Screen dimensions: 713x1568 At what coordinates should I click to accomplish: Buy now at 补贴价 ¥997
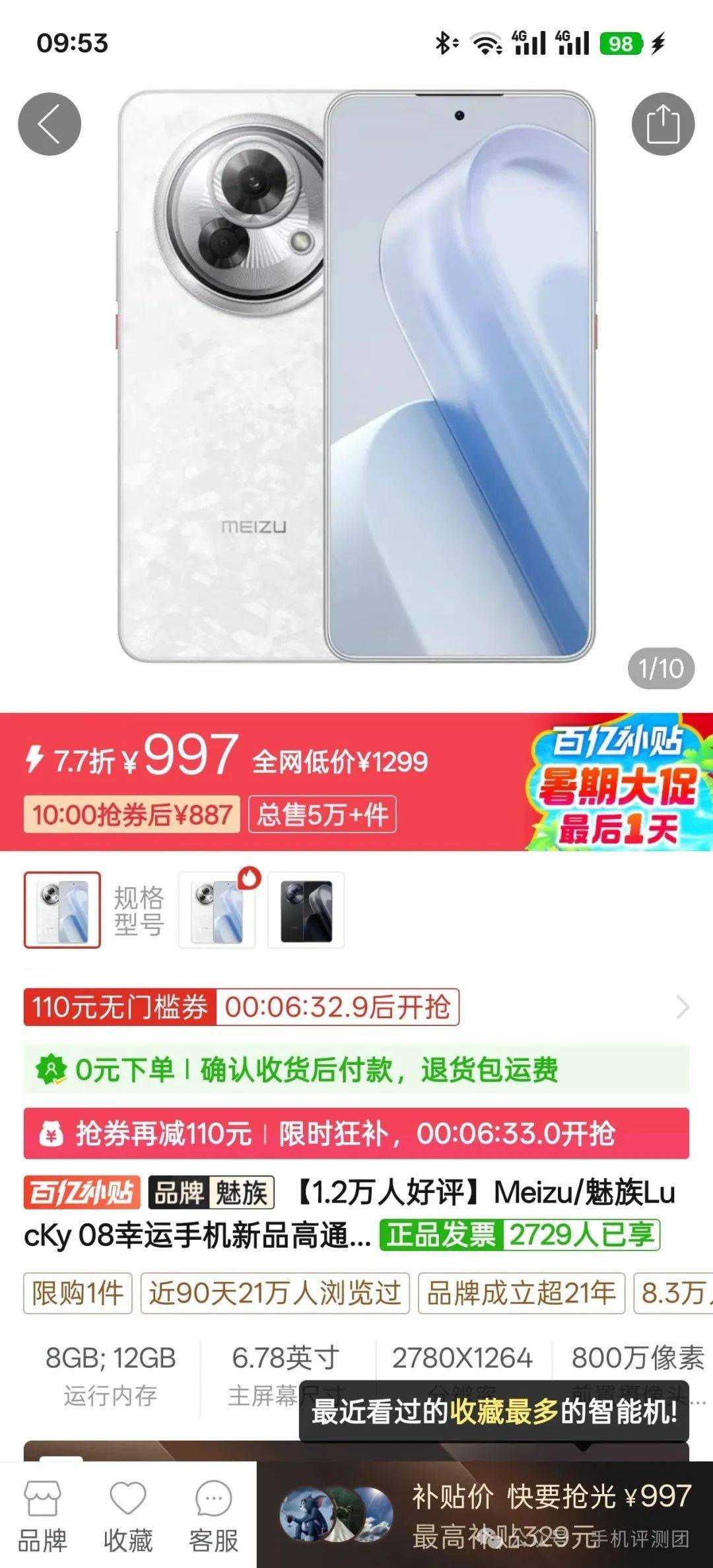[485, 1515]
